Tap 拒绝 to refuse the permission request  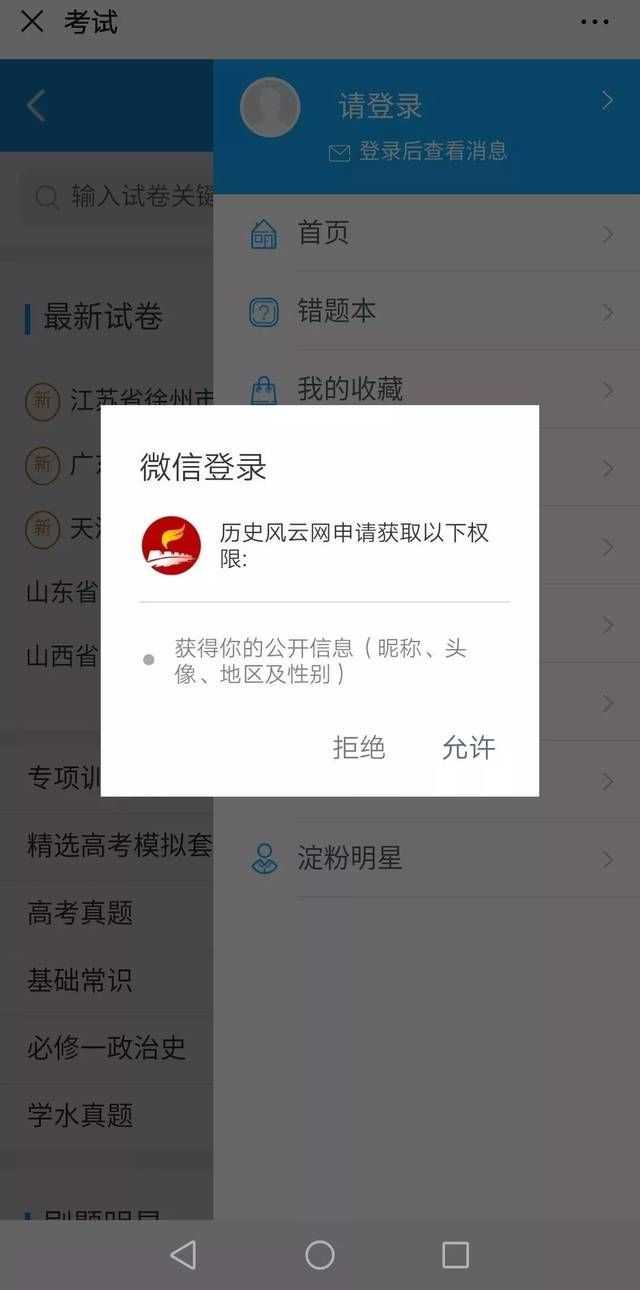click(359, 747)
